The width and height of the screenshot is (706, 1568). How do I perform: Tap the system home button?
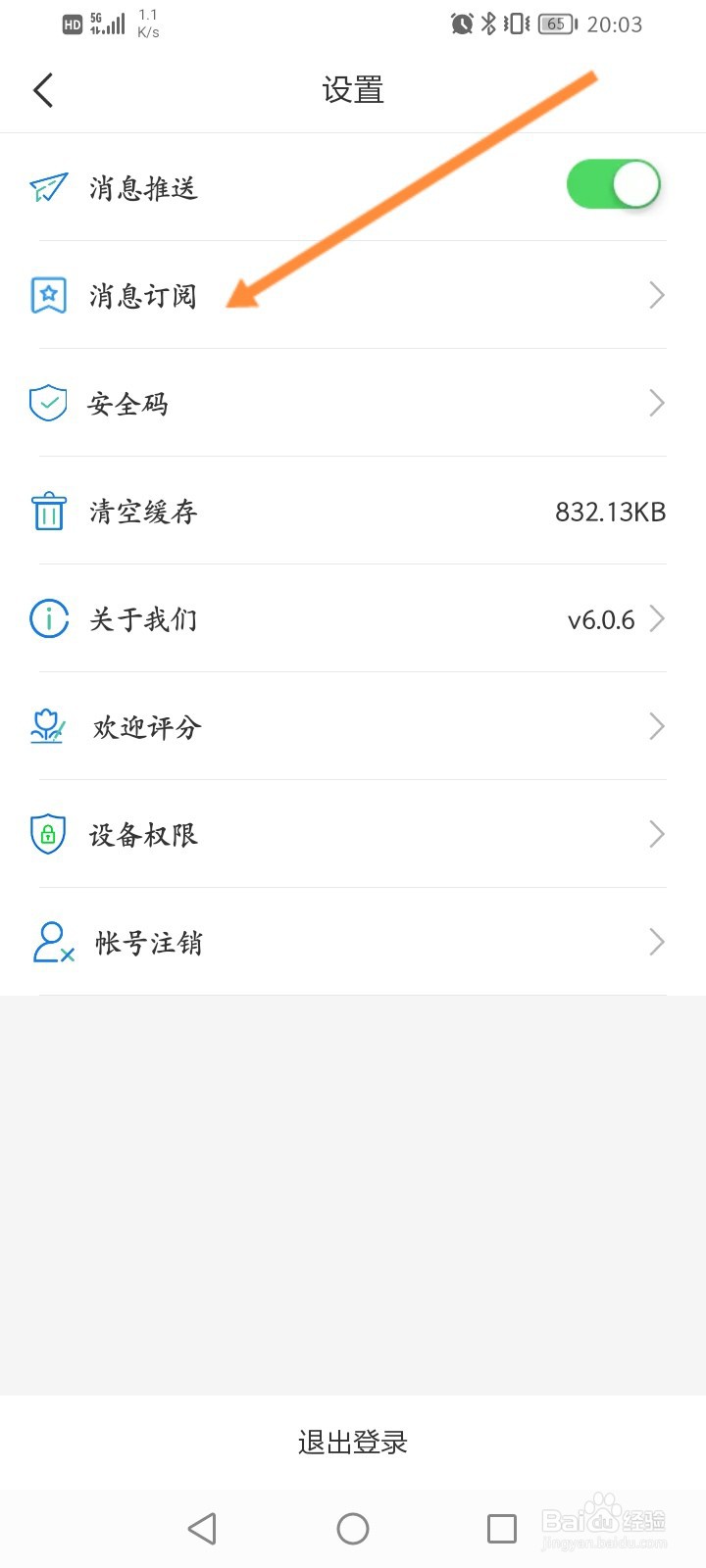(353, 1528)
